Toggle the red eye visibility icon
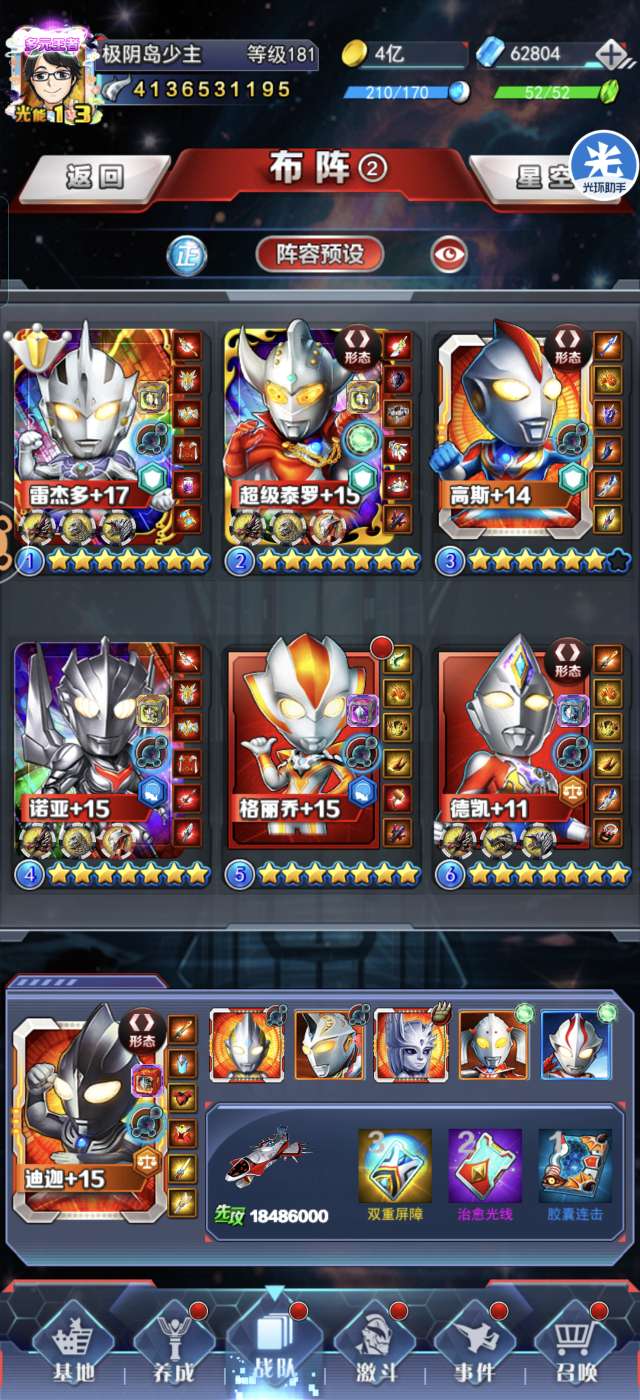The height and width of the screenshot is (1400, 640). pos(449,254)
